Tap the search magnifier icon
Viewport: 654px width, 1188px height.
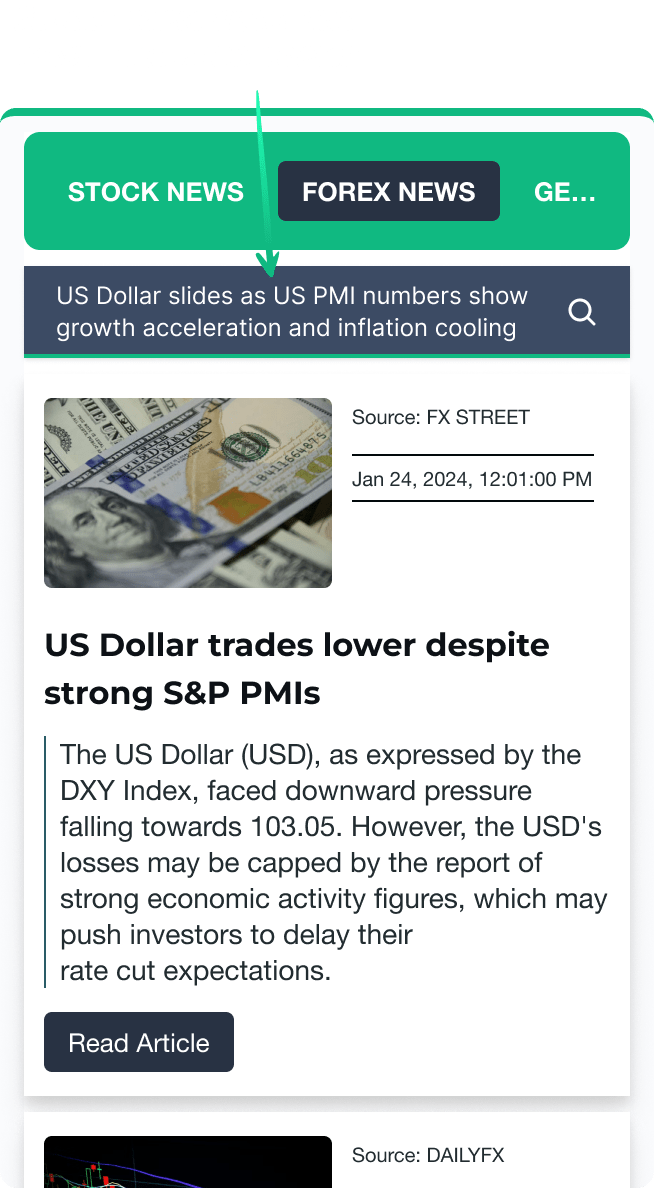582,312
